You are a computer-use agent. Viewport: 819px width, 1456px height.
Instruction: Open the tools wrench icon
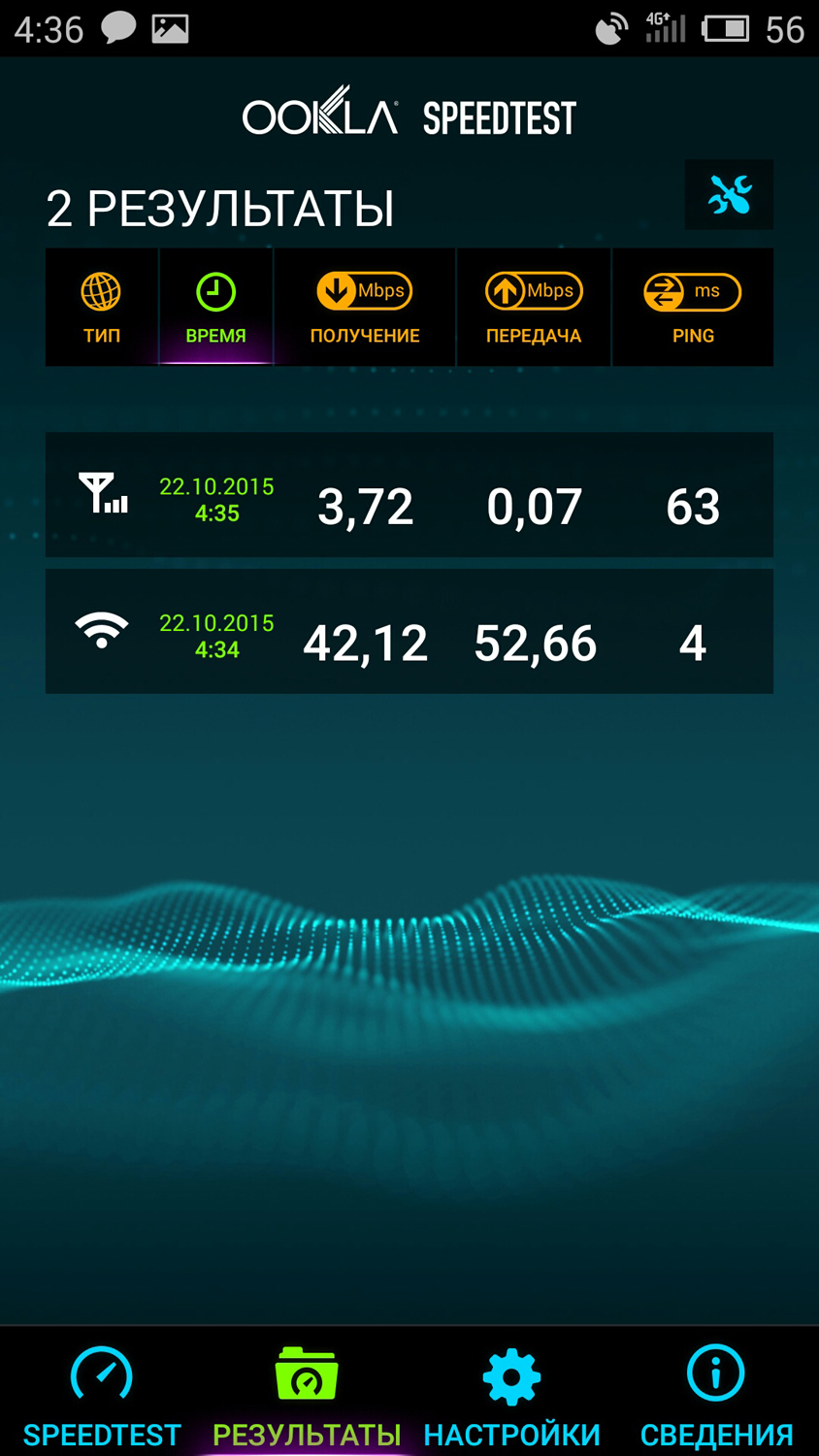point(729,195)
